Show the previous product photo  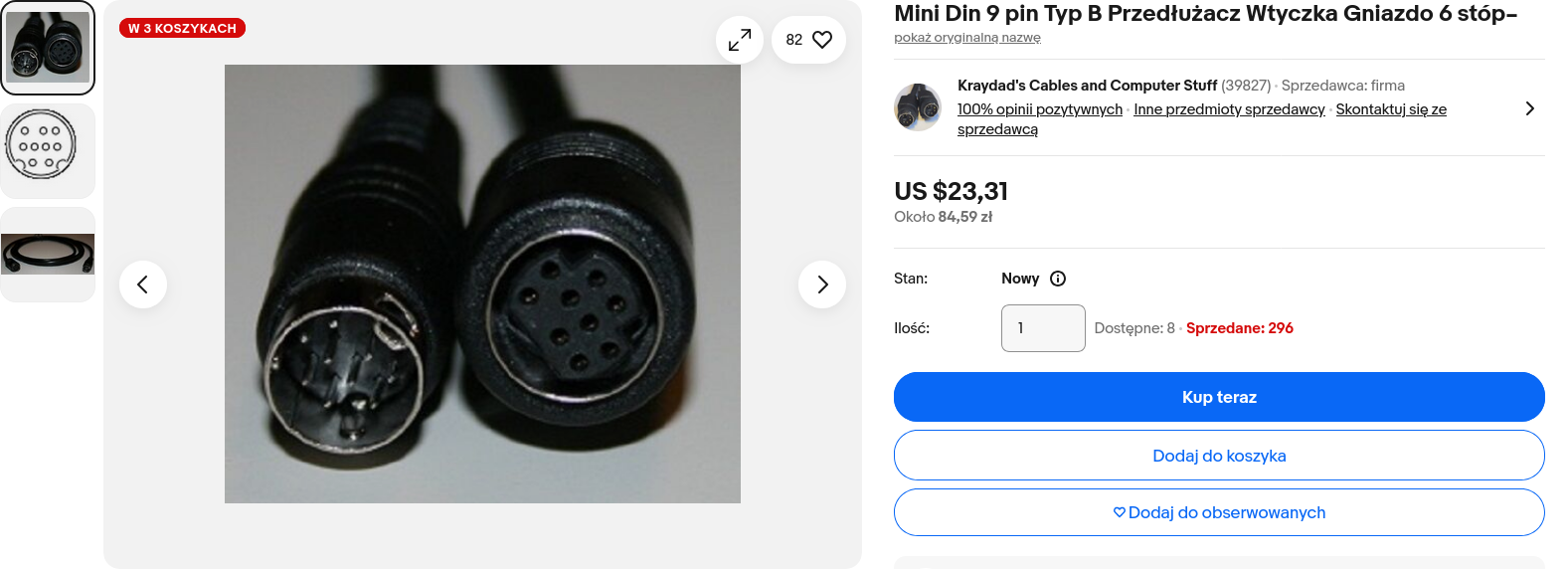(143, 284)
